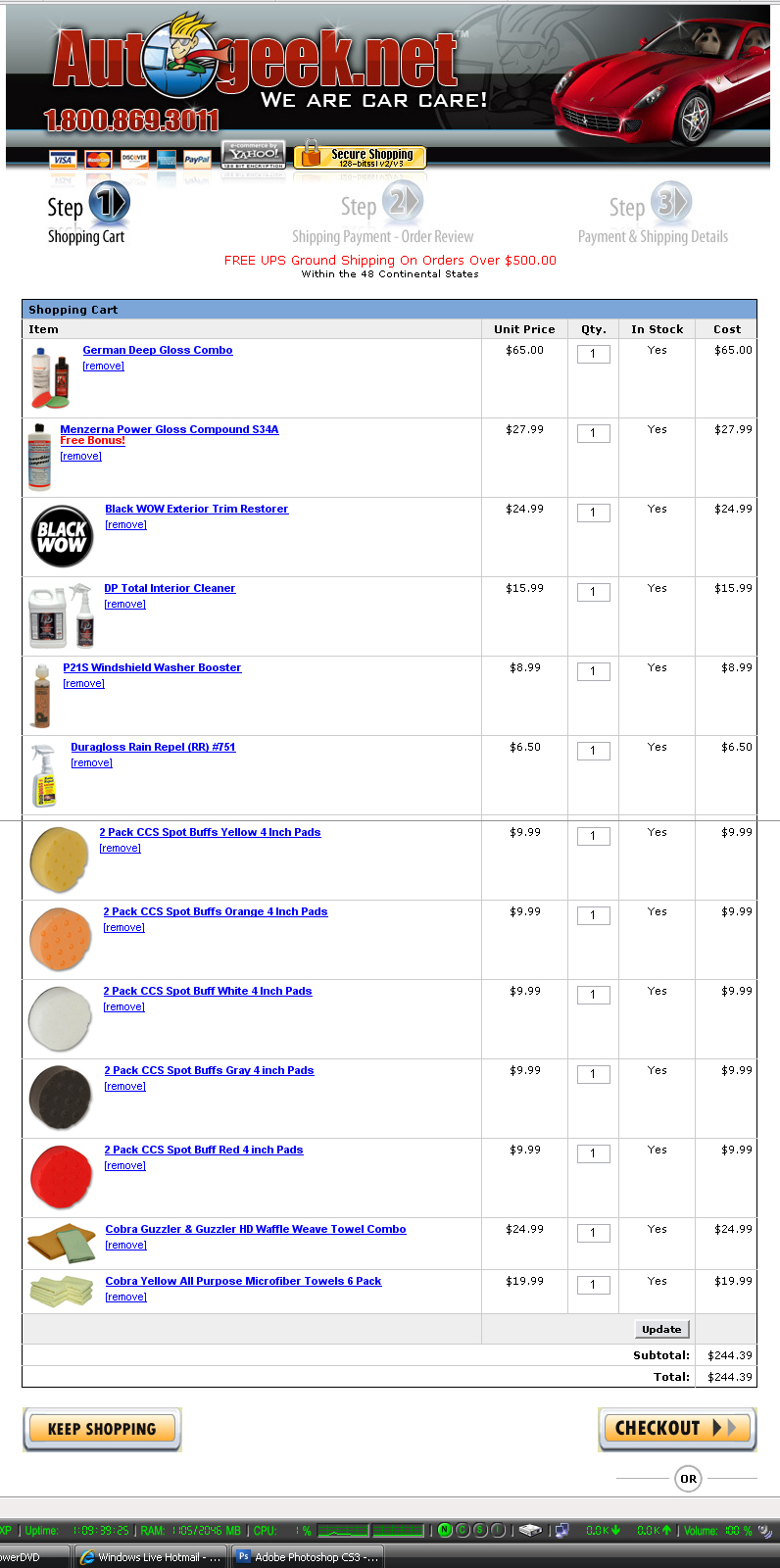Remove Menzerna Power Gloss Compound S34A from cart
Viewport: 780px width, 1568px height.
[x=81, y=456]
